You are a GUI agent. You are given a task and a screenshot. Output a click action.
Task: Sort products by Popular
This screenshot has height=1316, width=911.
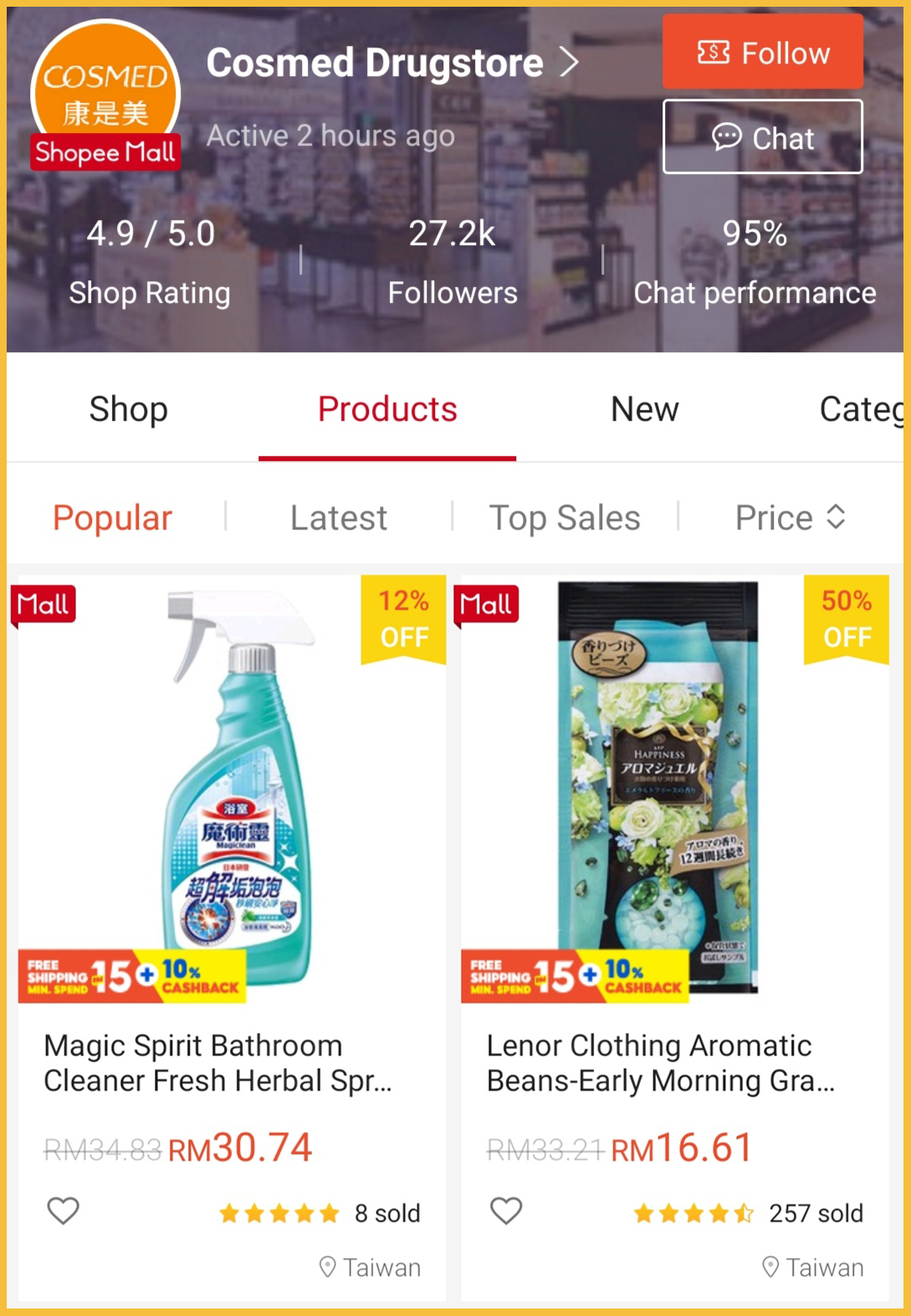pyautogui.click(x=112, y=518)
